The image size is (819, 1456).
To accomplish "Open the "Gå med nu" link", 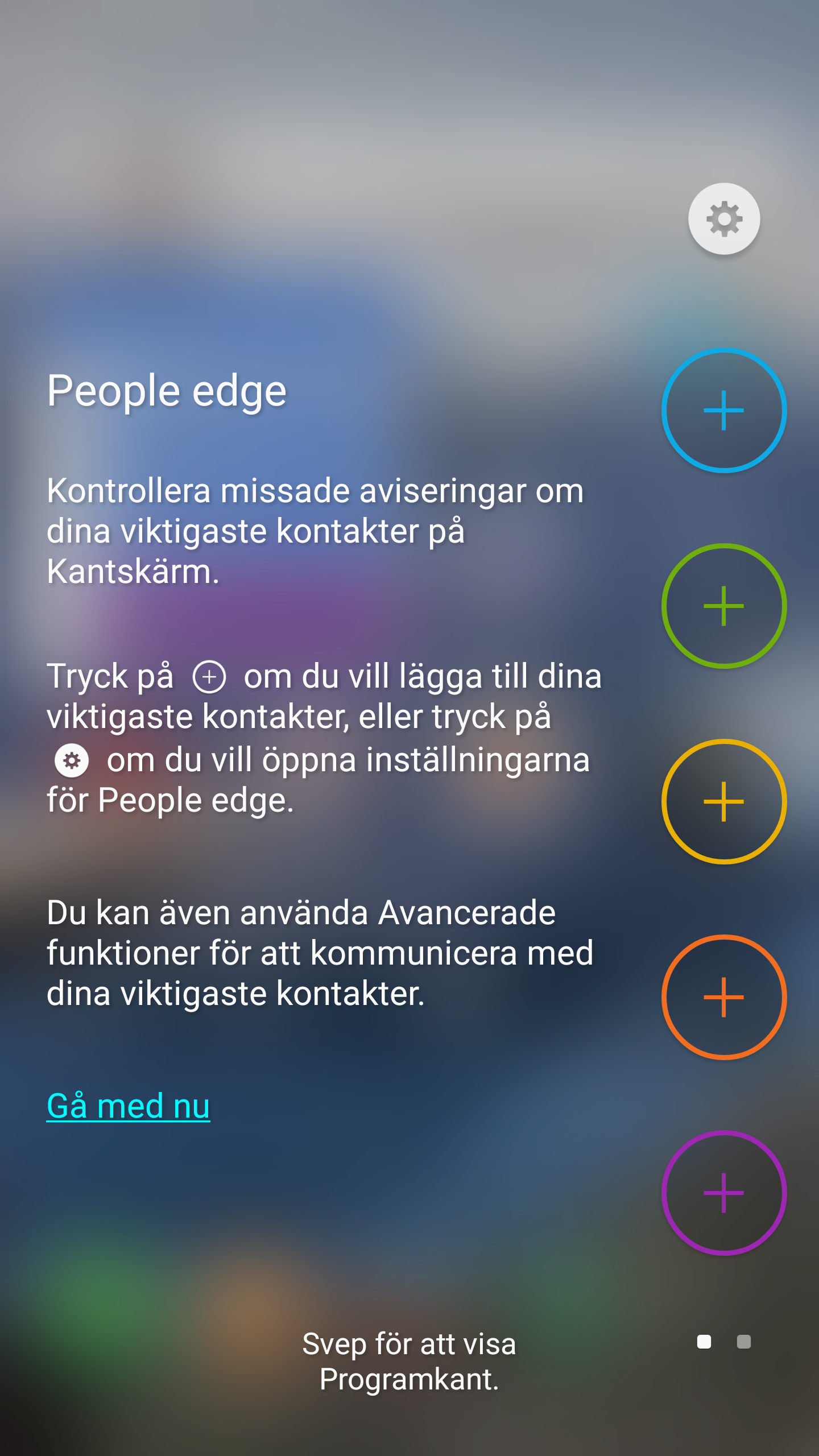I will click(x=129, y=1106).
